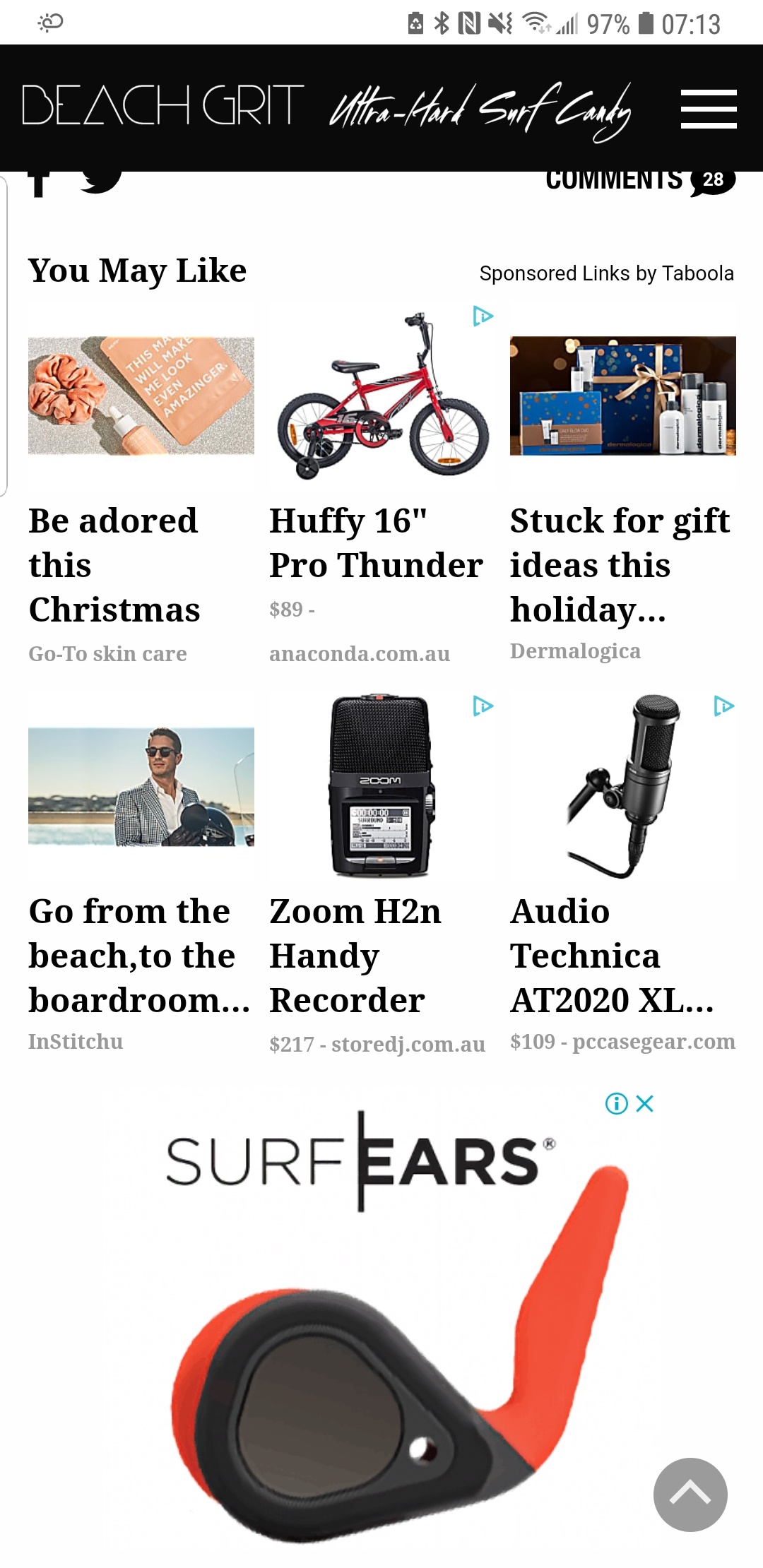763x1568 pixels.
Task: Open the SurfEars ad info icon
Action: (617, 1103)
